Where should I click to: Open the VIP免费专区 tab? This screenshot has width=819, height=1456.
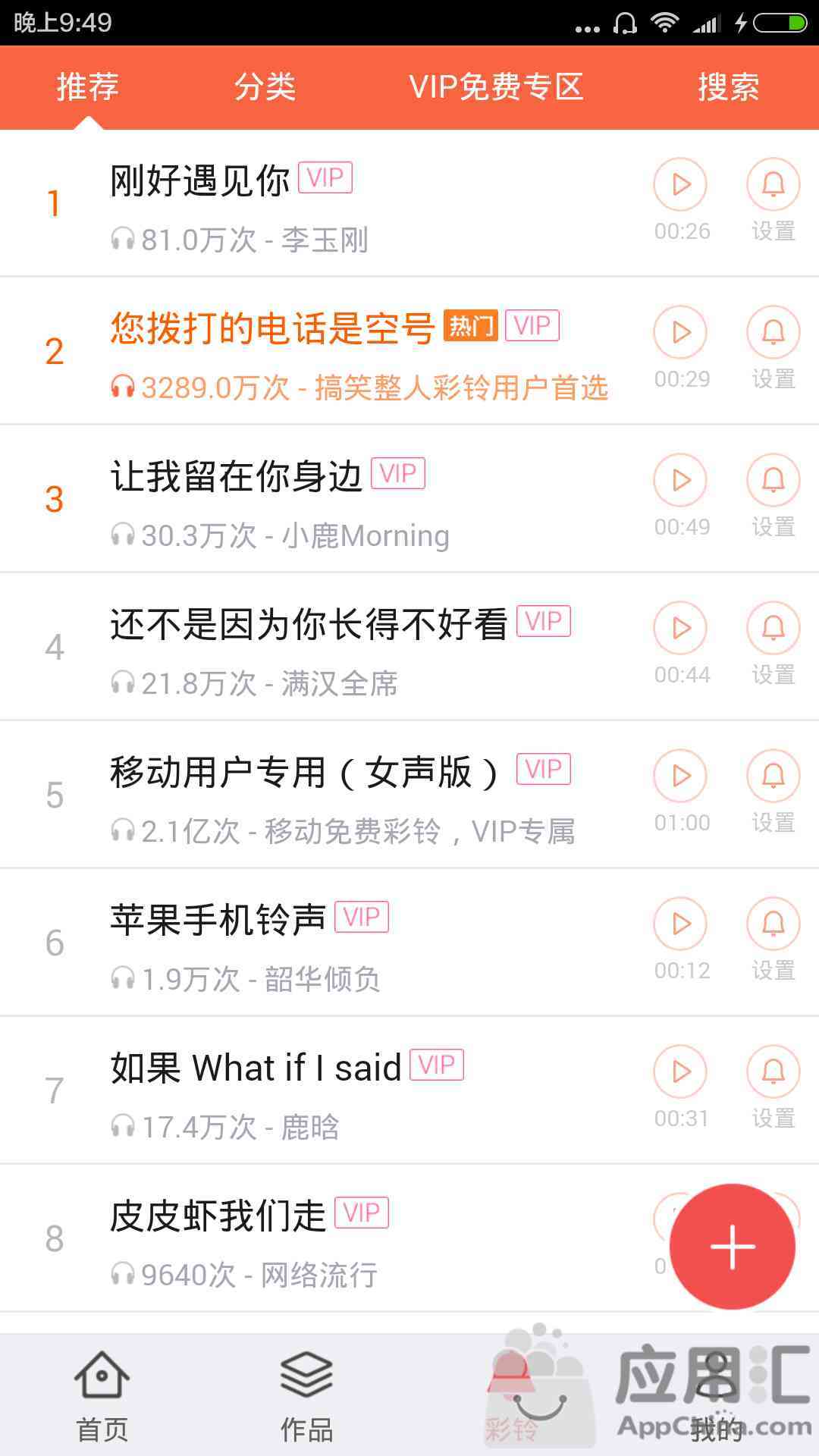click(x=496, y=86)
